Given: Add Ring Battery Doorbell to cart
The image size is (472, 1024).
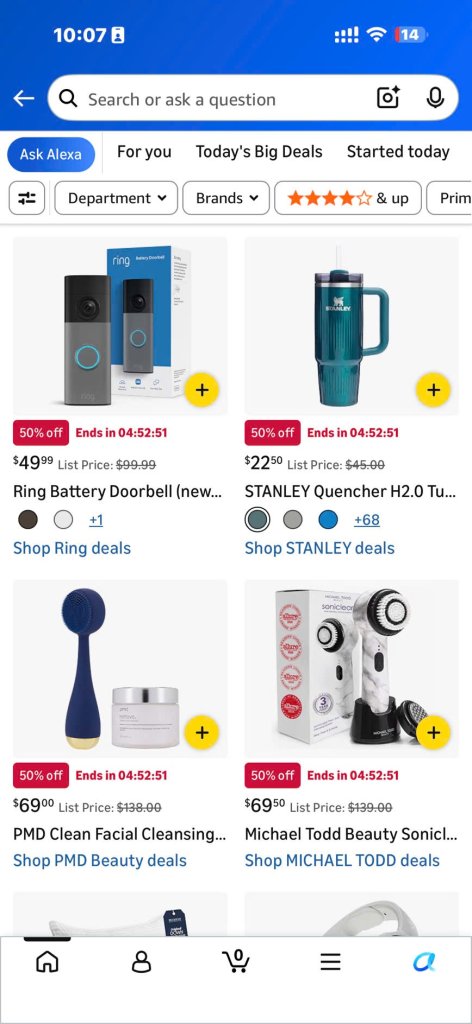Looking at the screenshot, I should (202, 390).
